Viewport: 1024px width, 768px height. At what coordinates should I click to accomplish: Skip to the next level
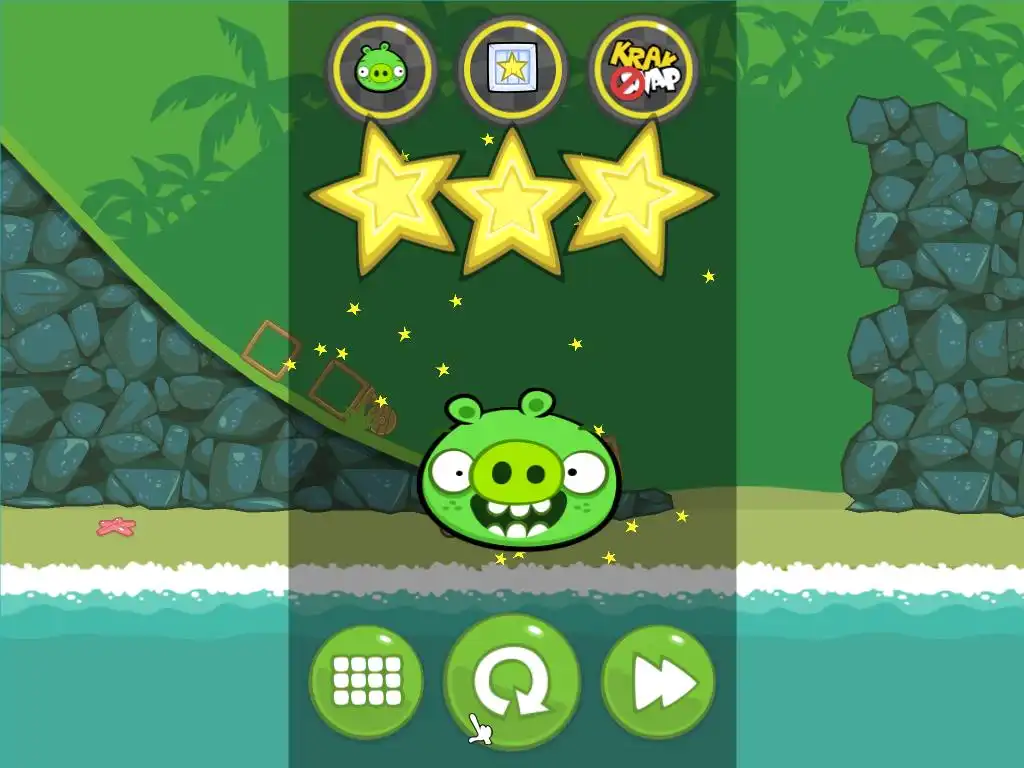click(658, 681)
